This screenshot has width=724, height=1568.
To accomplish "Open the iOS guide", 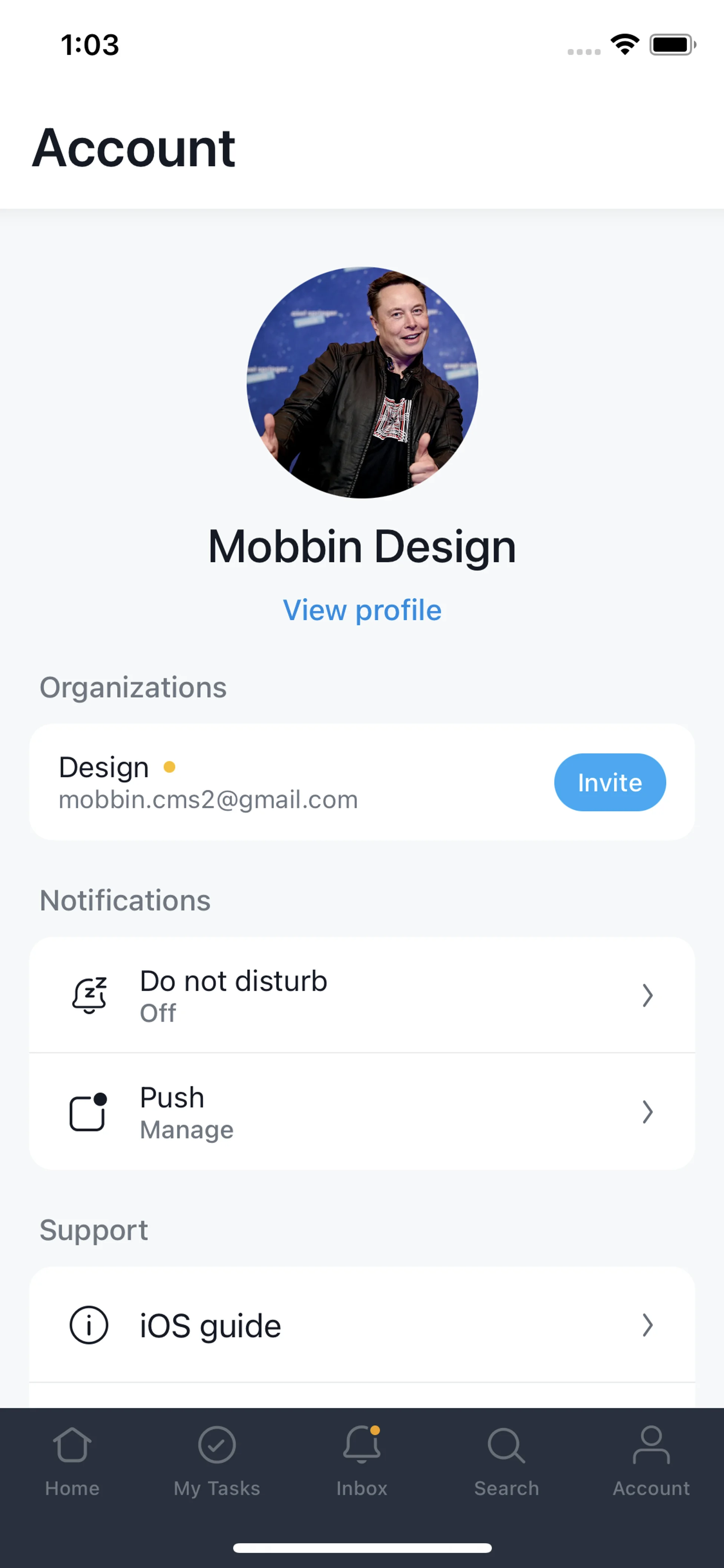I will (362, 1325).
